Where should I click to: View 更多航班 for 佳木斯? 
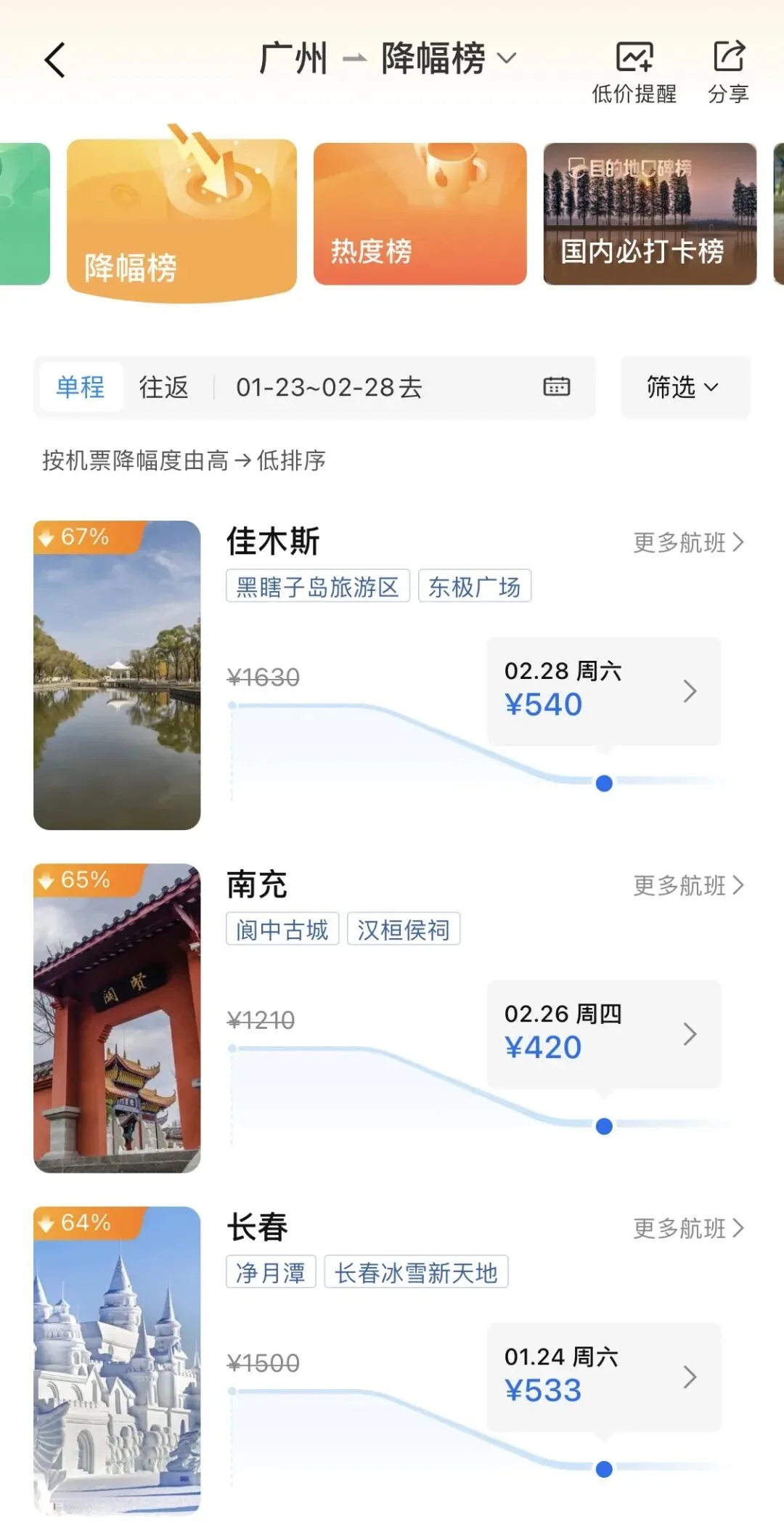688,542
